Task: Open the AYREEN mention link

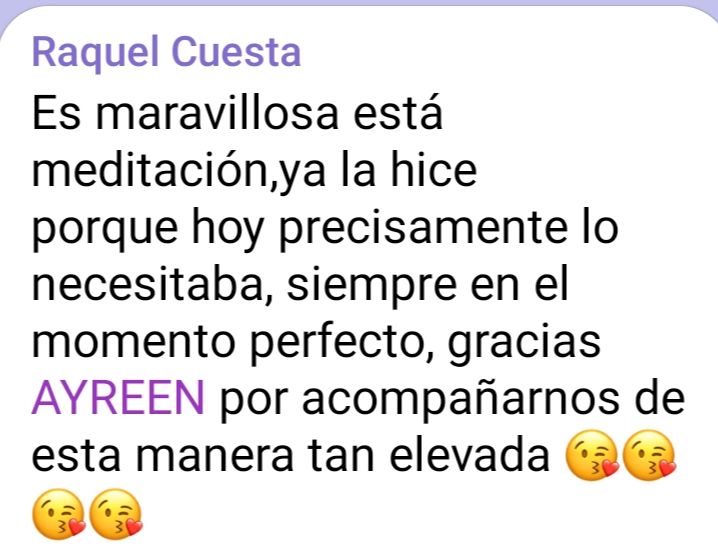Action: click(x=118, y=400)
